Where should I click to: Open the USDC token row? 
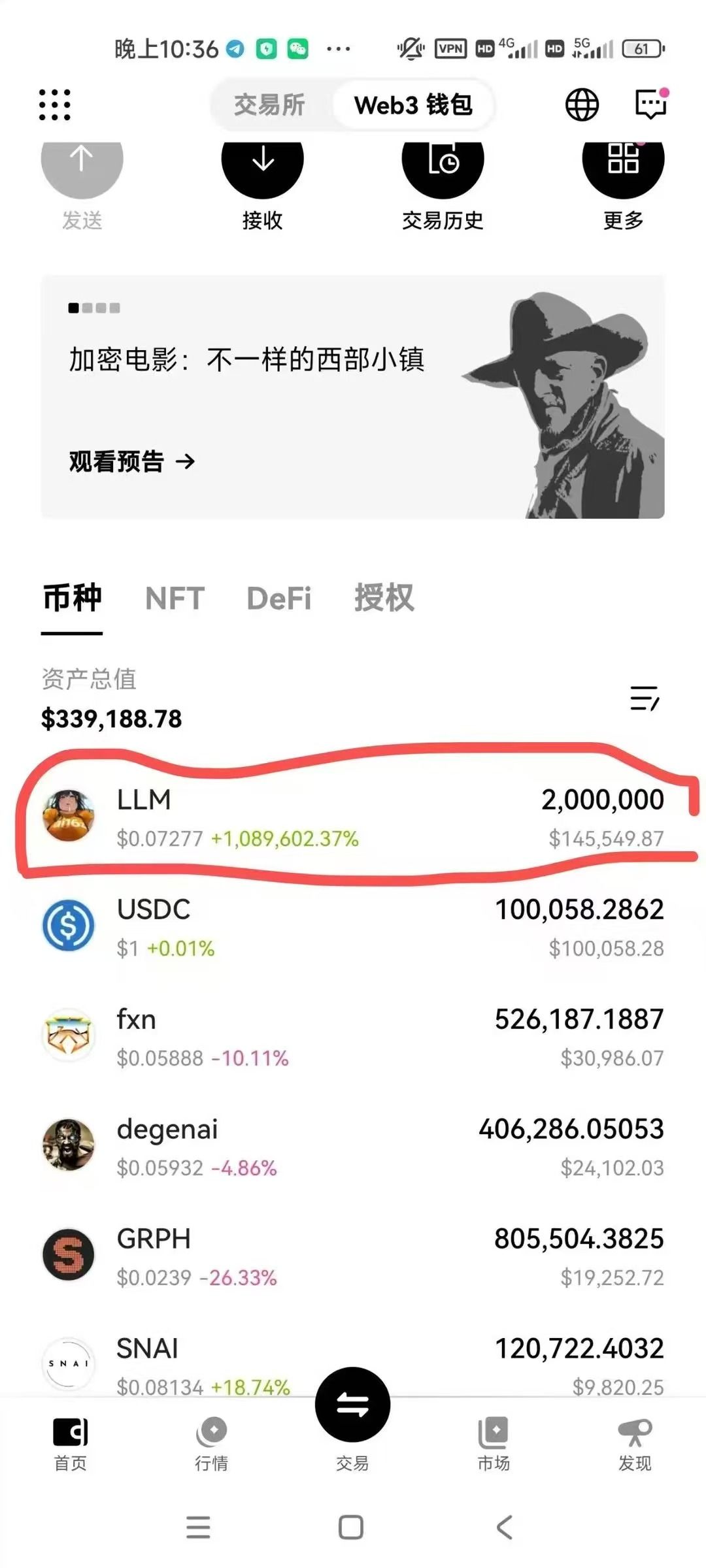tap(353, 926)
